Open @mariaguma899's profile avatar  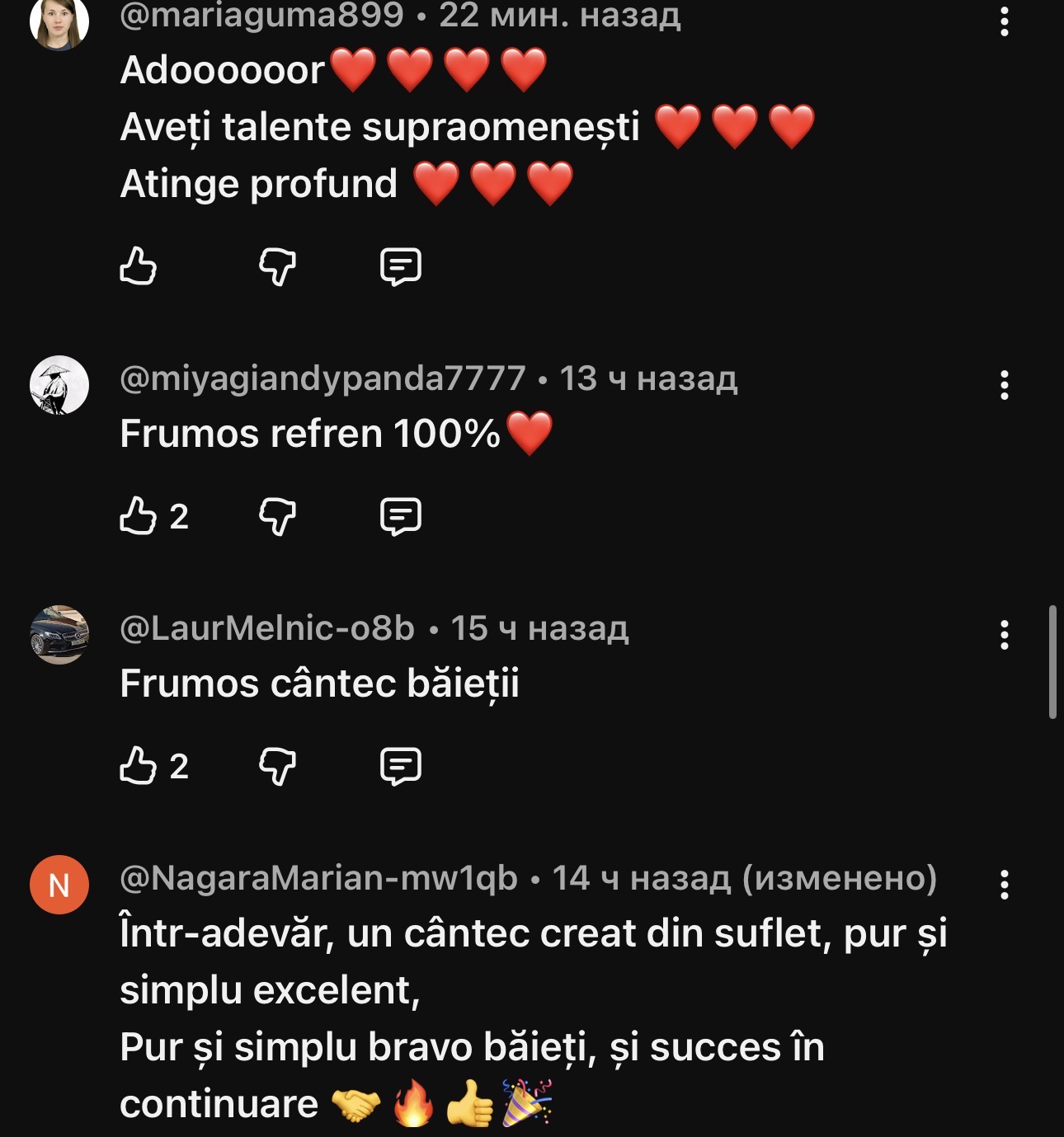coord(59,21)
